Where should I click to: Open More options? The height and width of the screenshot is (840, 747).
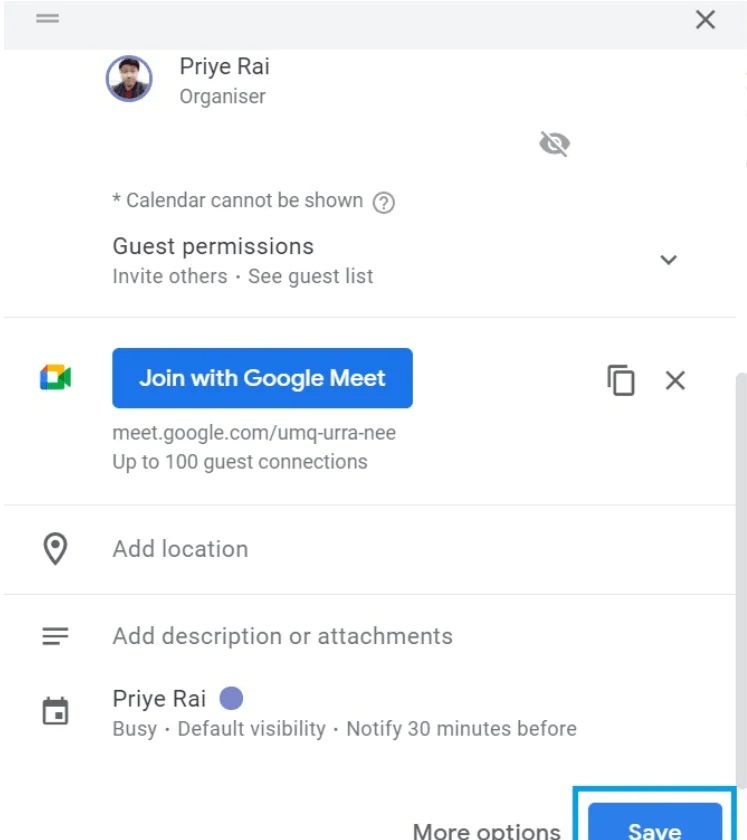click(x=487, y=830)
